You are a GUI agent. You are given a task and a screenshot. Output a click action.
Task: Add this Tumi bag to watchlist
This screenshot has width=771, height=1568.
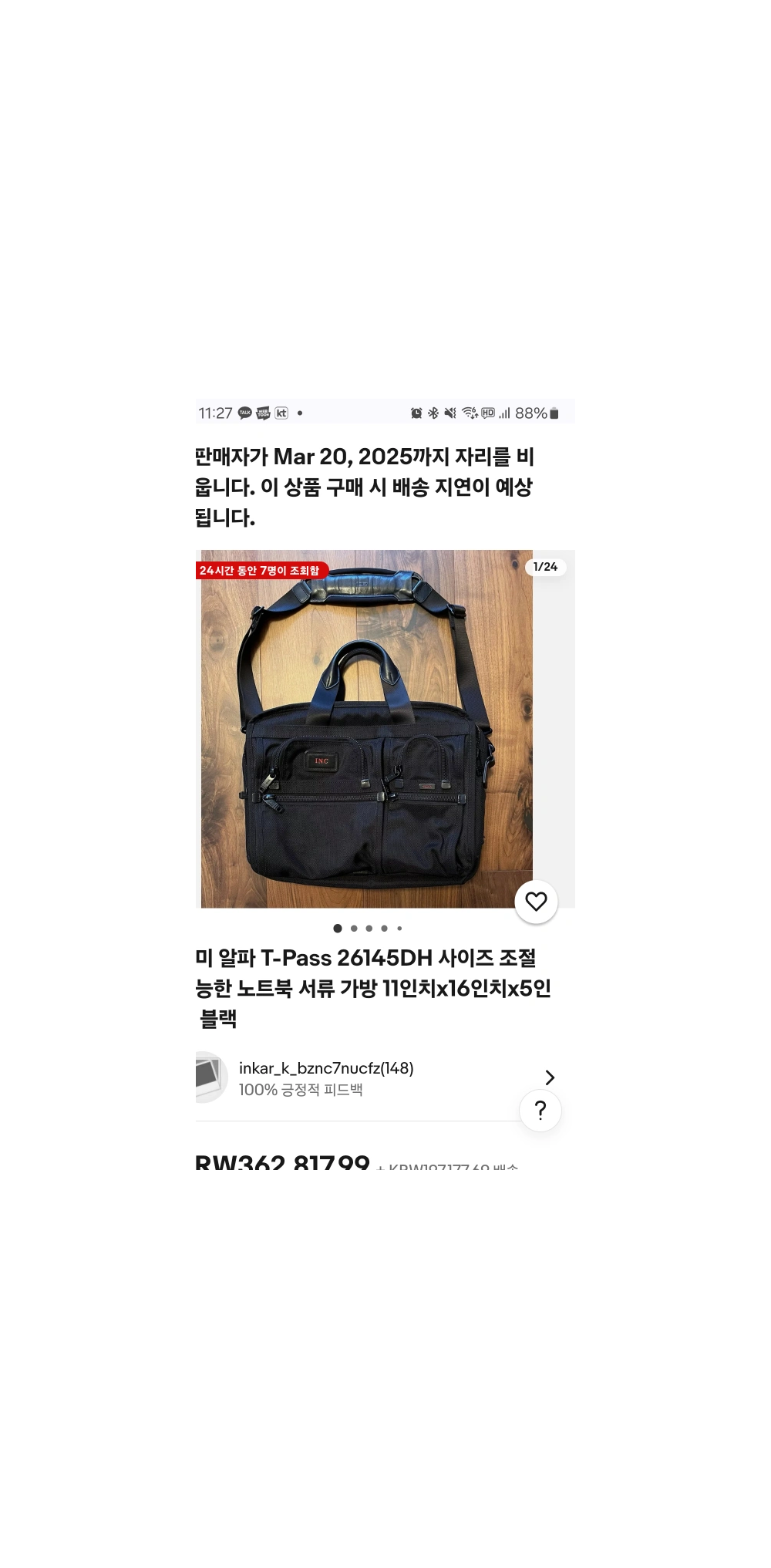point(536,902)
